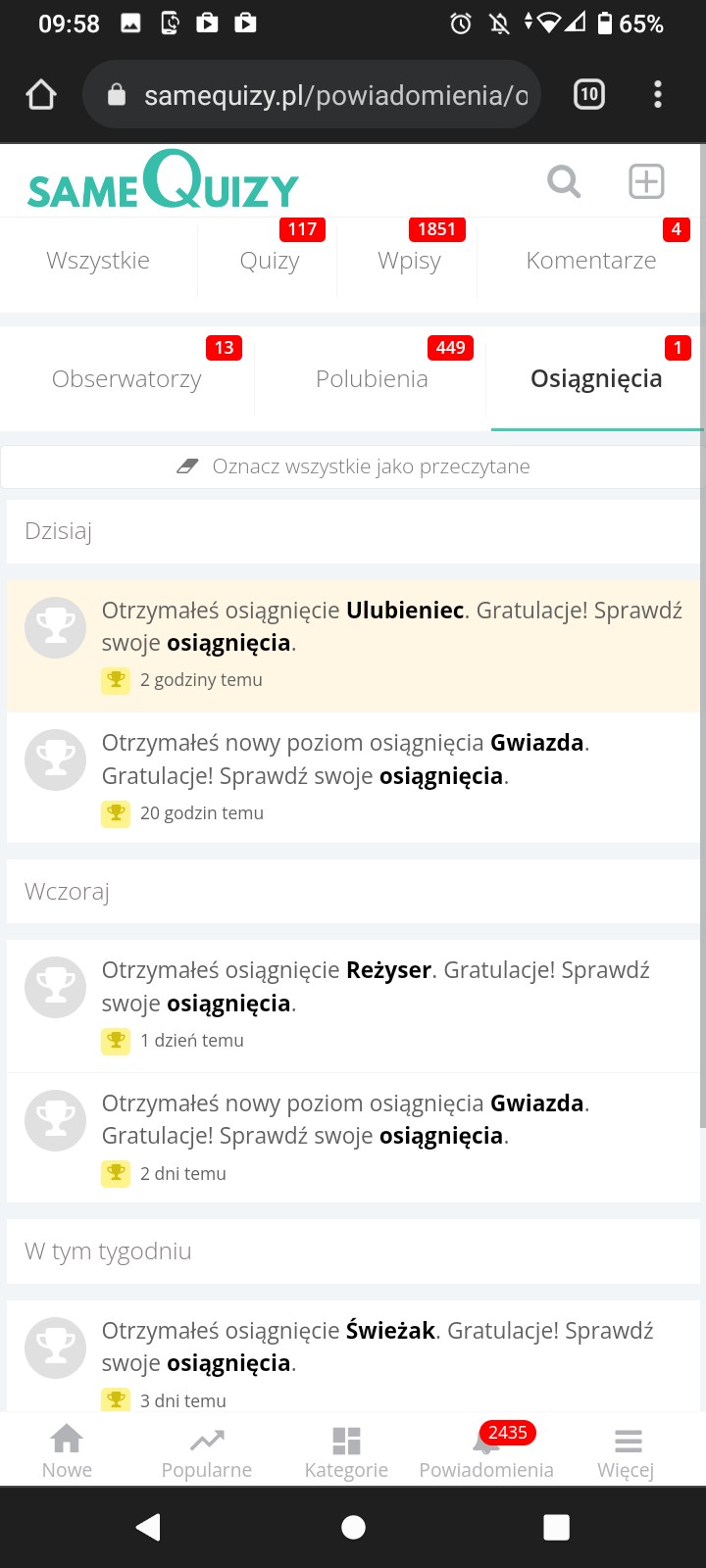This screenshot has width=706, height=1568.
Task: Open the browser overflow menu
Action: point(658,94)
